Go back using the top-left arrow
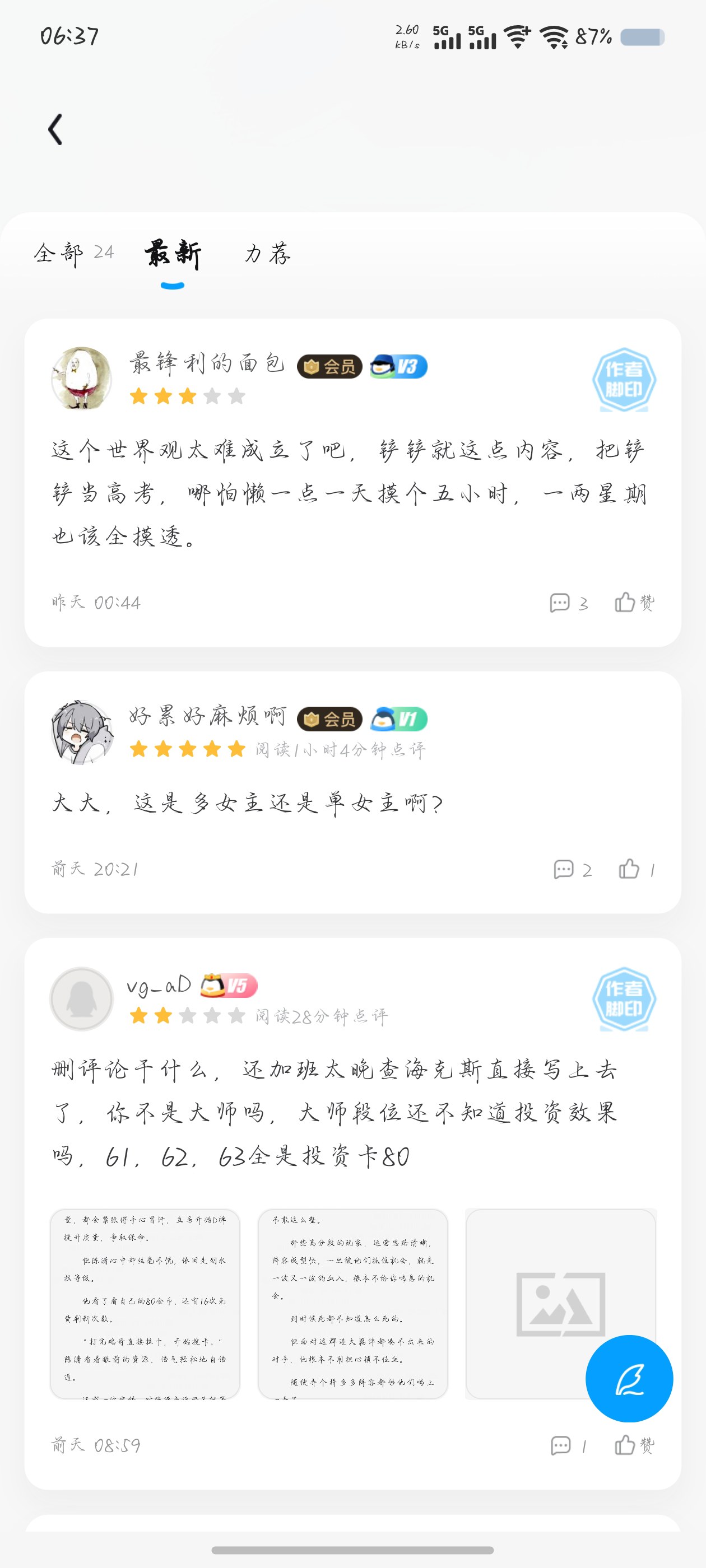Image resolution: width=706 pixels, height=1568 pixels. [55, 130]
